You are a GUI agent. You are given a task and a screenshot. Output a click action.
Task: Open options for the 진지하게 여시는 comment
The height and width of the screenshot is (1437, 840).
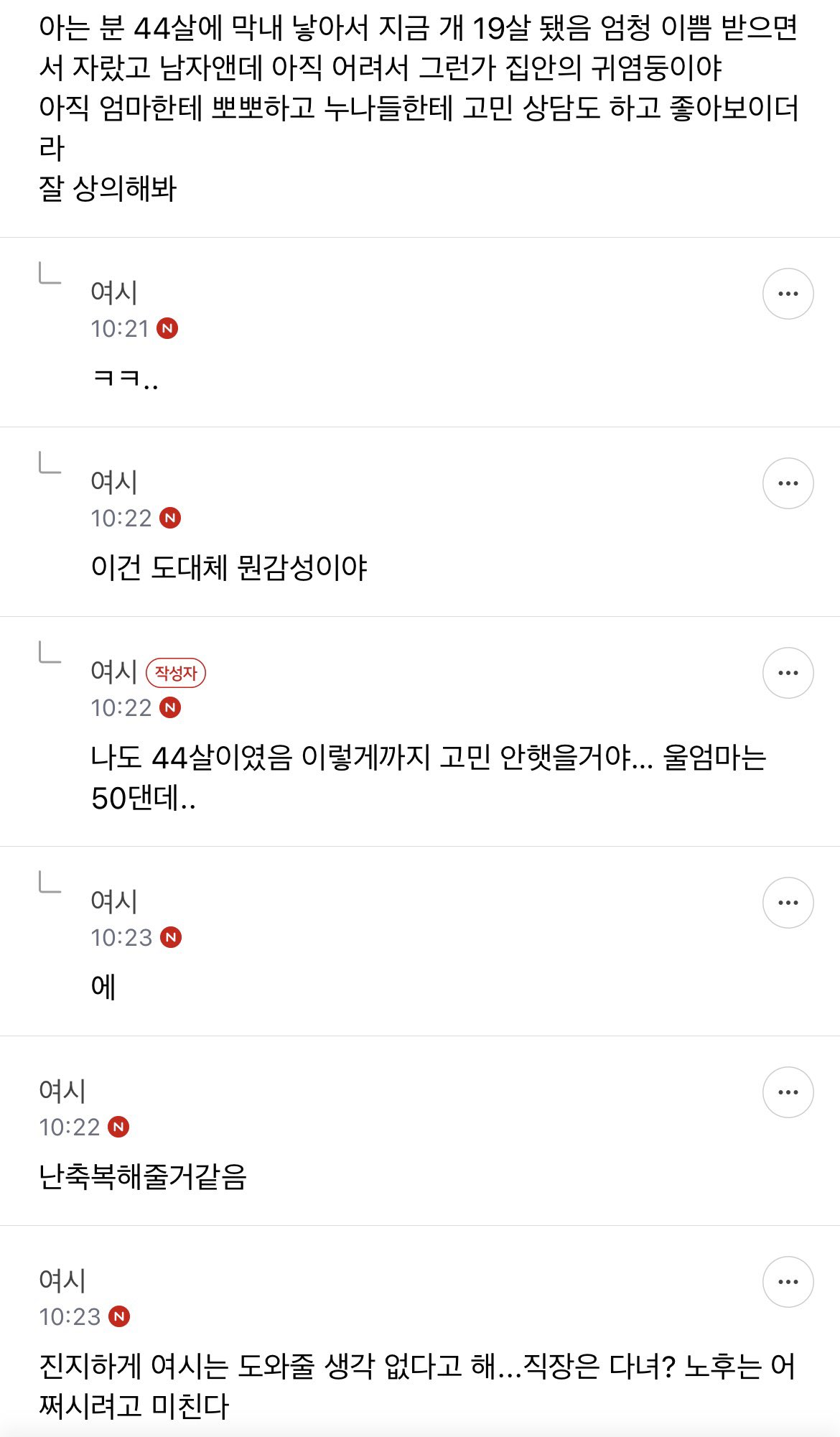788,1282
